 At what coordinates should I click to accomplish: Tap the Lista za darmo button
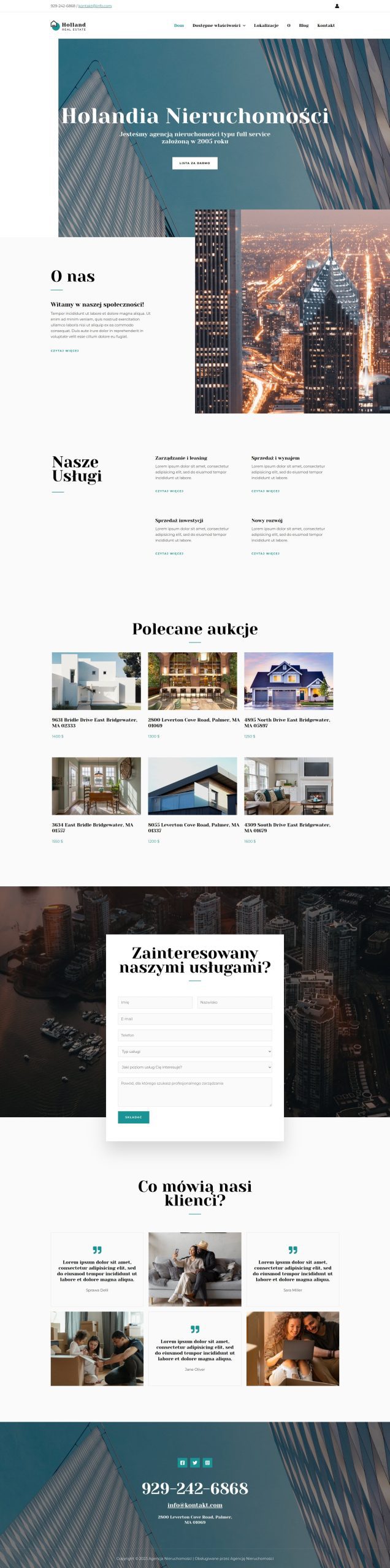point(194,163)
